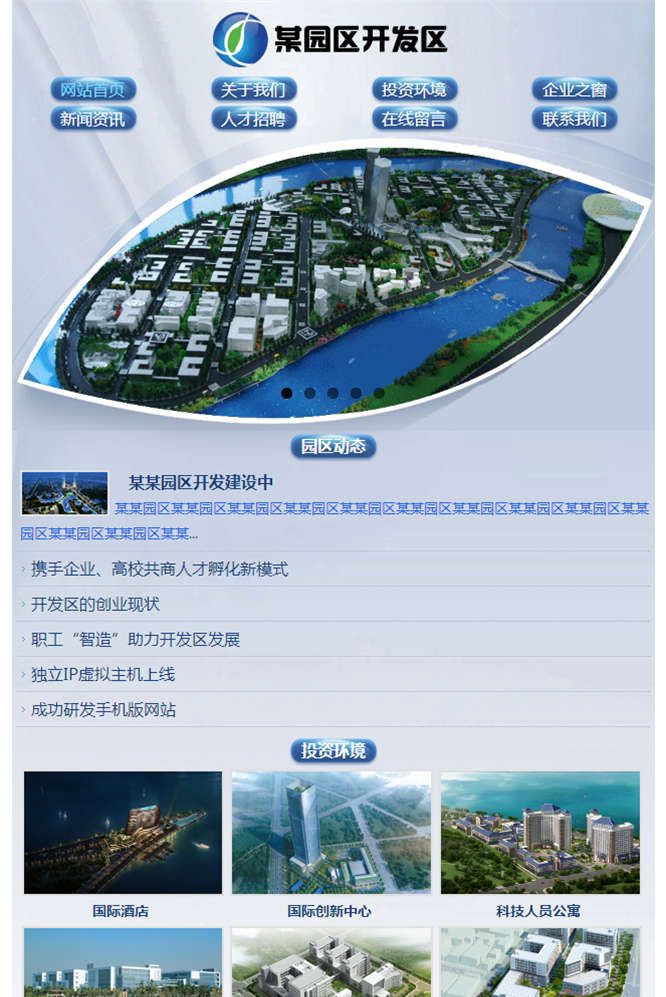Open the featured article 某某园区开发建设中
Screen dimensions: 666x997
click(x=201, y=482)
